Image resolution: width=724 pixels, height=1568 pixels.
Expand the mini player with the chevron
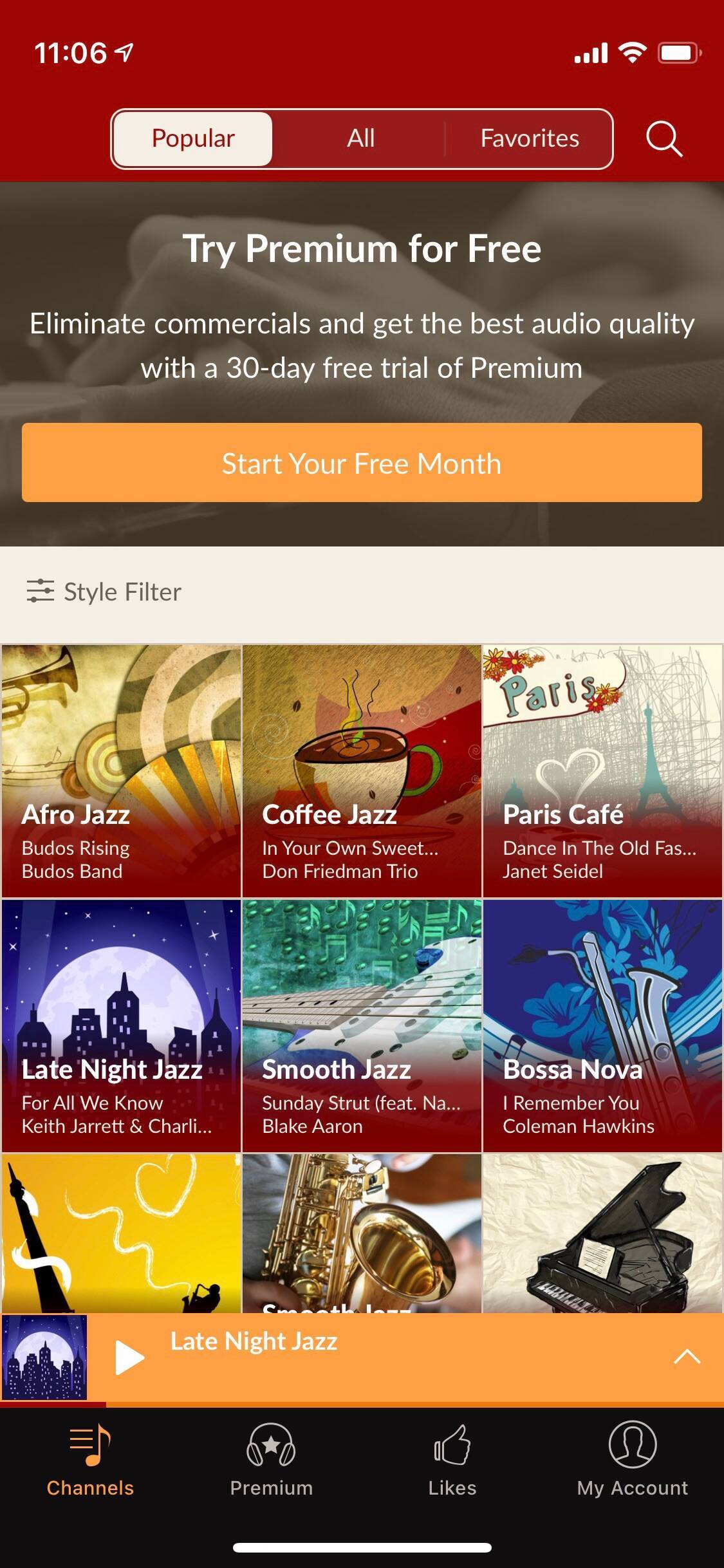pos(687,1356)
